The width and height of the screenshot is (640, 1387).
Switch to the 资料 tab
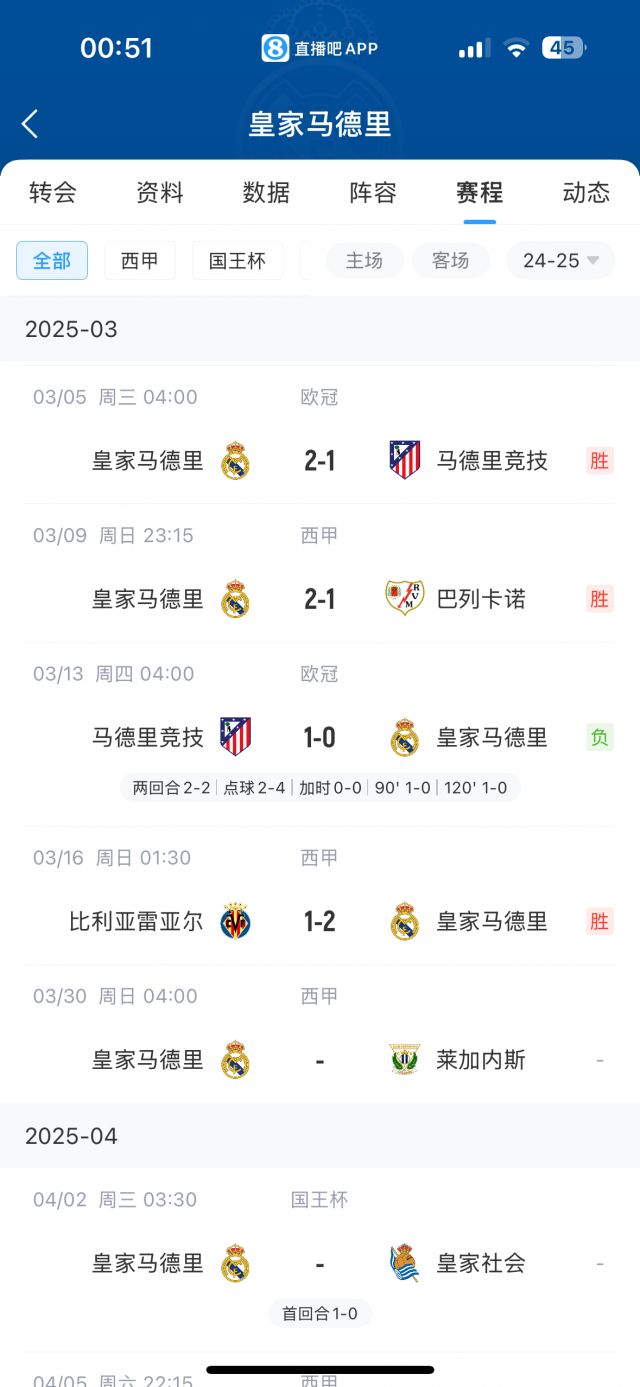(160, 192)
